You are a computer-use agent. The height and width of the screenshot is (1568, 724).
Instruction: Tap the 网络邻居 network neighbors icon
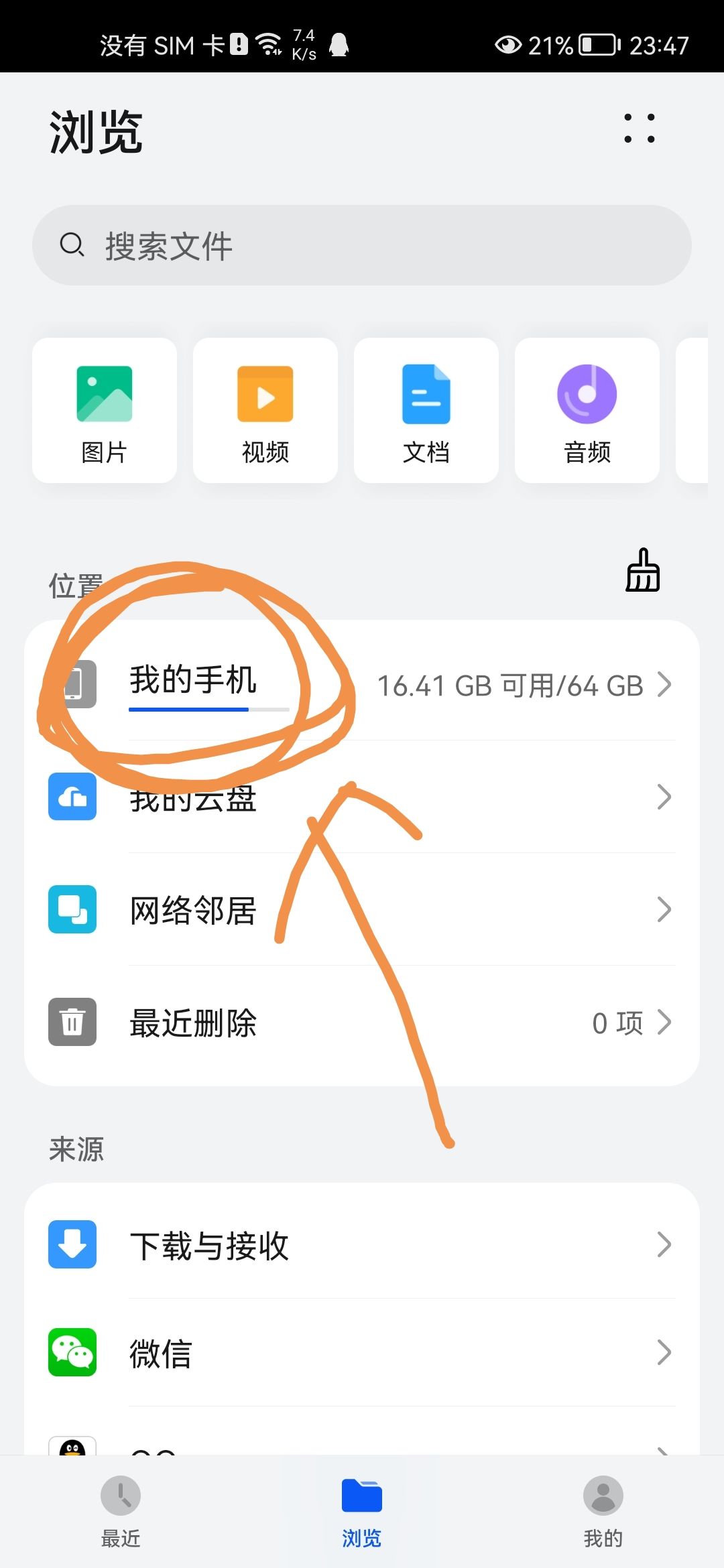coord(72,909)
